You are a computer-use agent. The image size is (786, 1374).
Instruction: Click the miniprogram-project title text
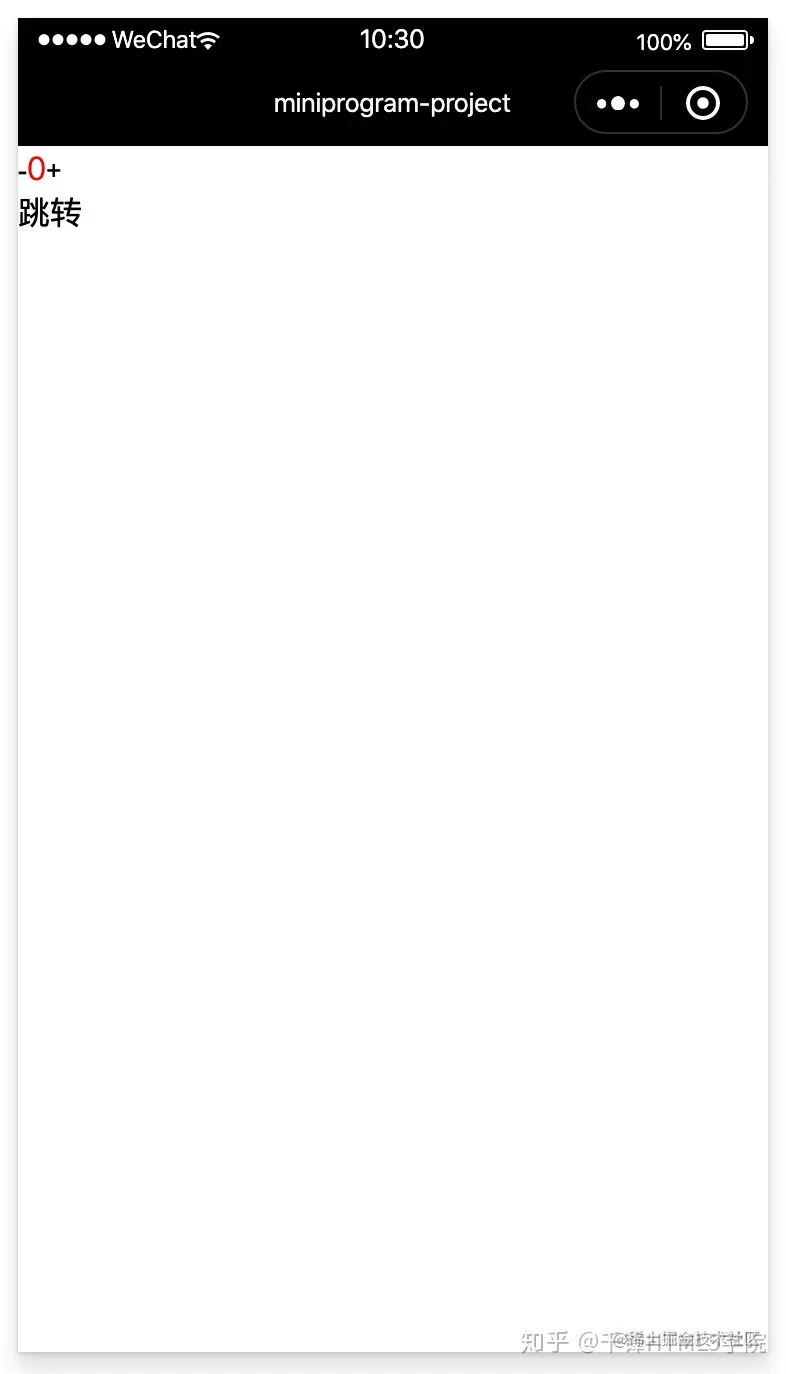point(392,102)
